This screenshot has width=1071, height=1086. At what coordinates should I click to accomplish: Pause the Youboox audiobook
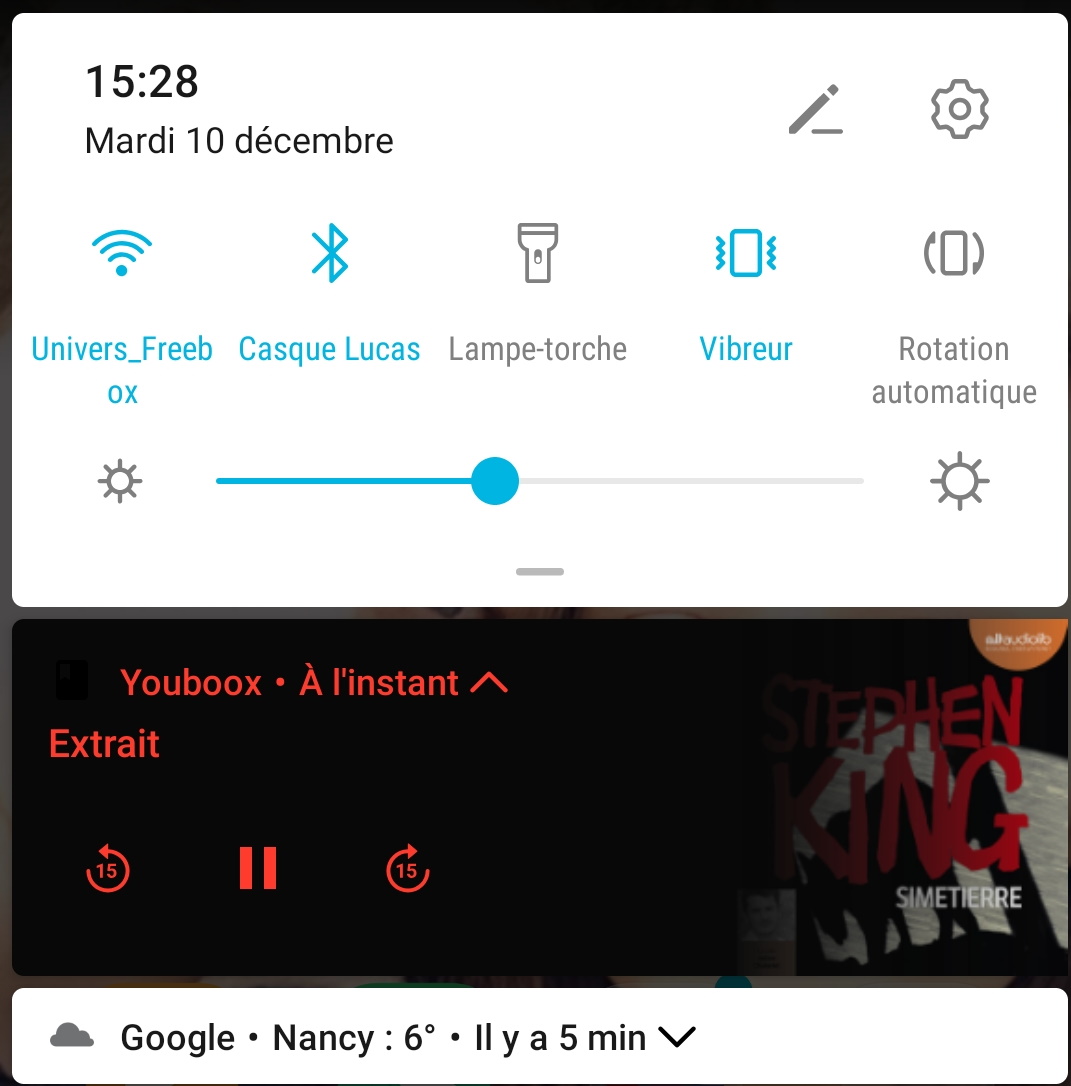pyautogui.click(x=258, y=868)
